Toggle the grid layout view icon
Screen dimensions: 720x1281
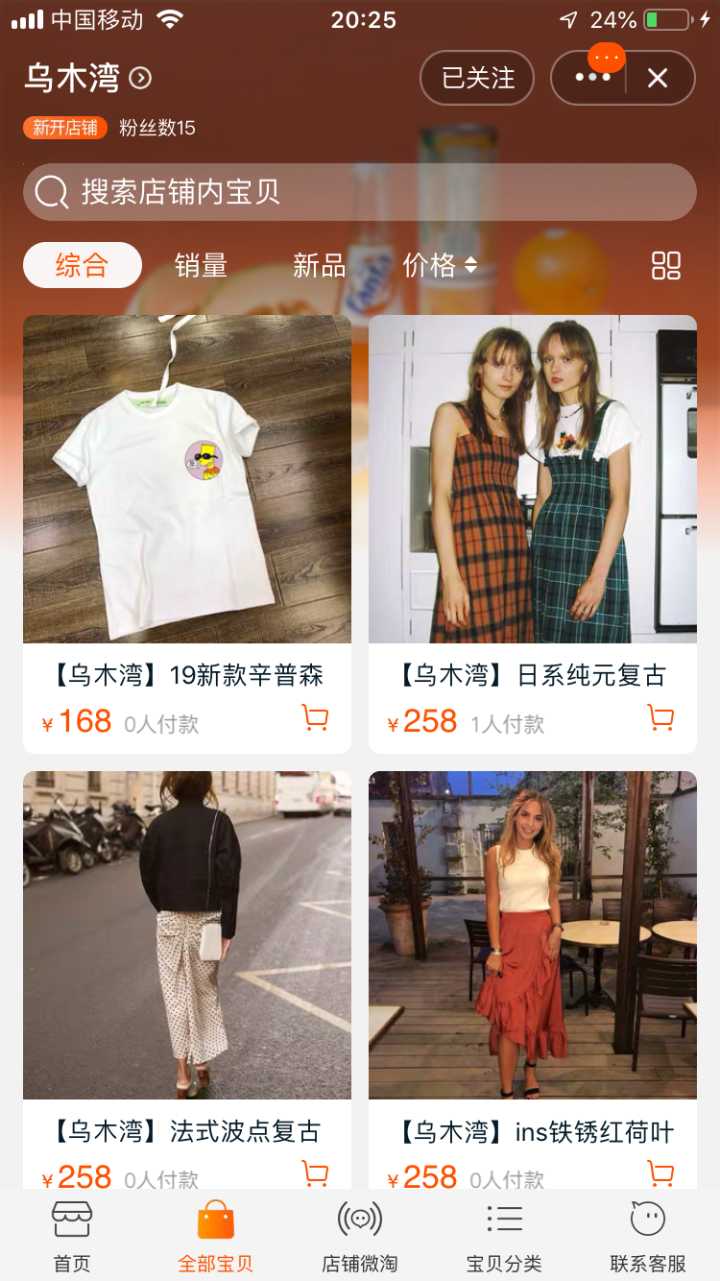tap(666, 265)
